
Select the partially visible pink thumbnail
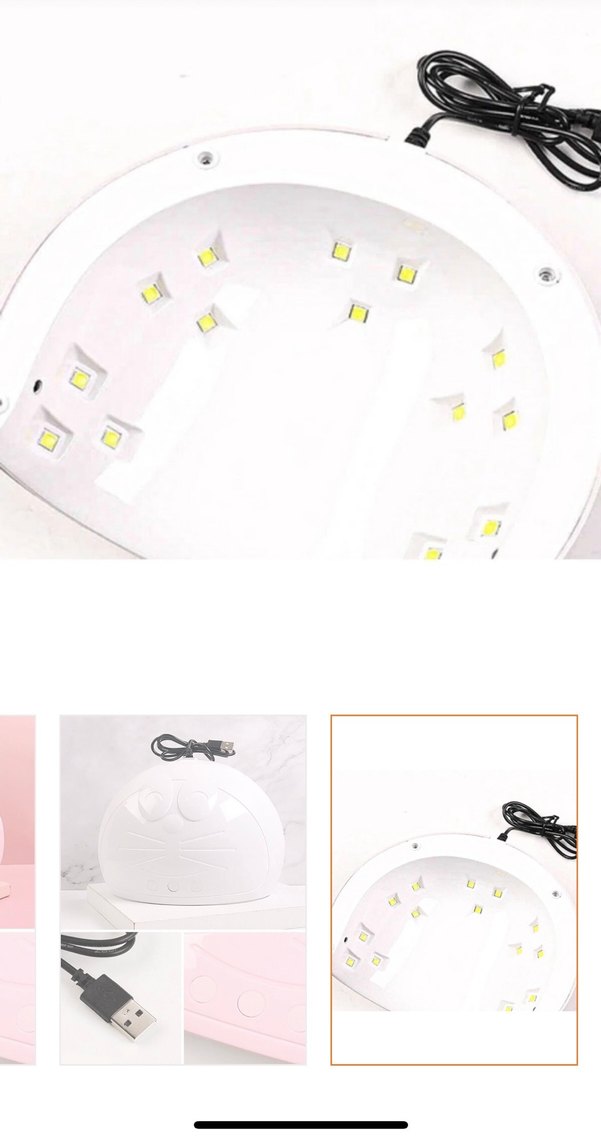point(16,889)
